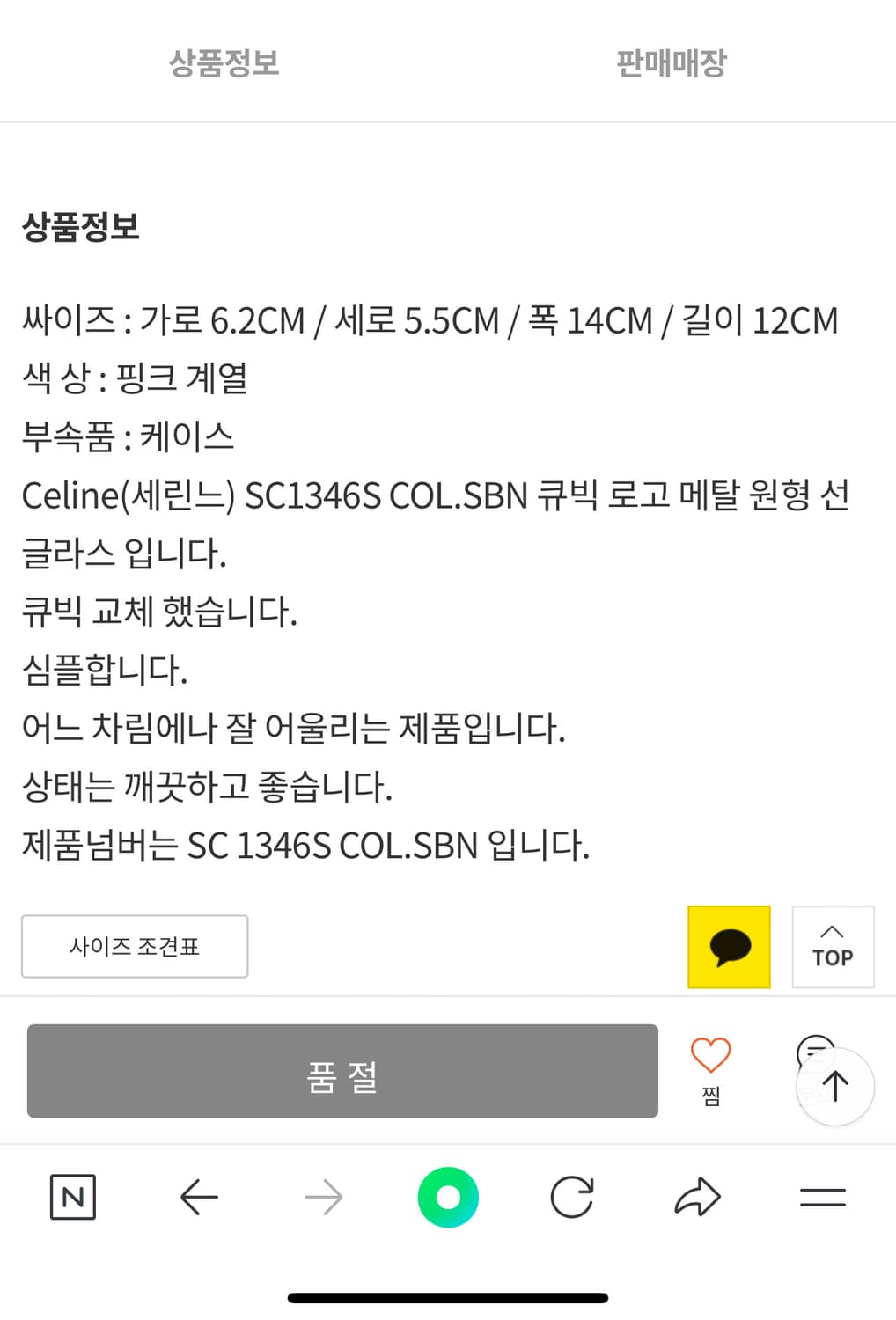Tap the grayed forward navigation arrow

(323, 1197)
